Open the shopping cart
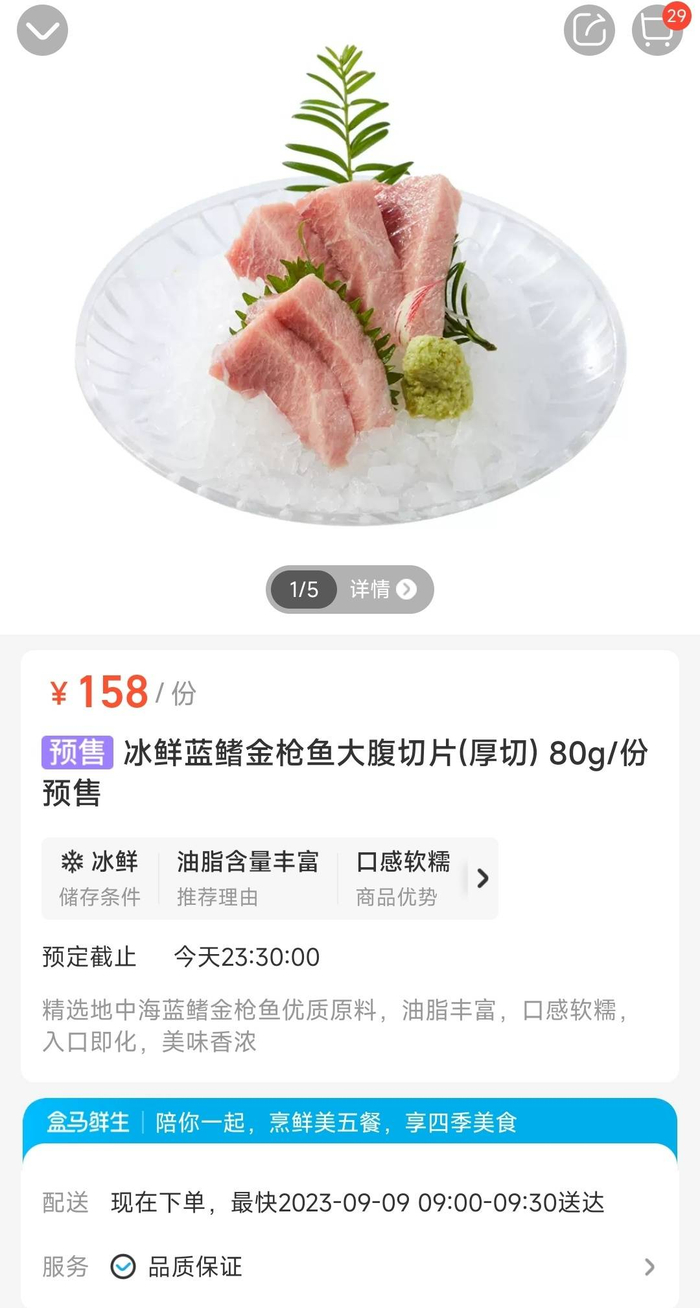 [656, 31]
